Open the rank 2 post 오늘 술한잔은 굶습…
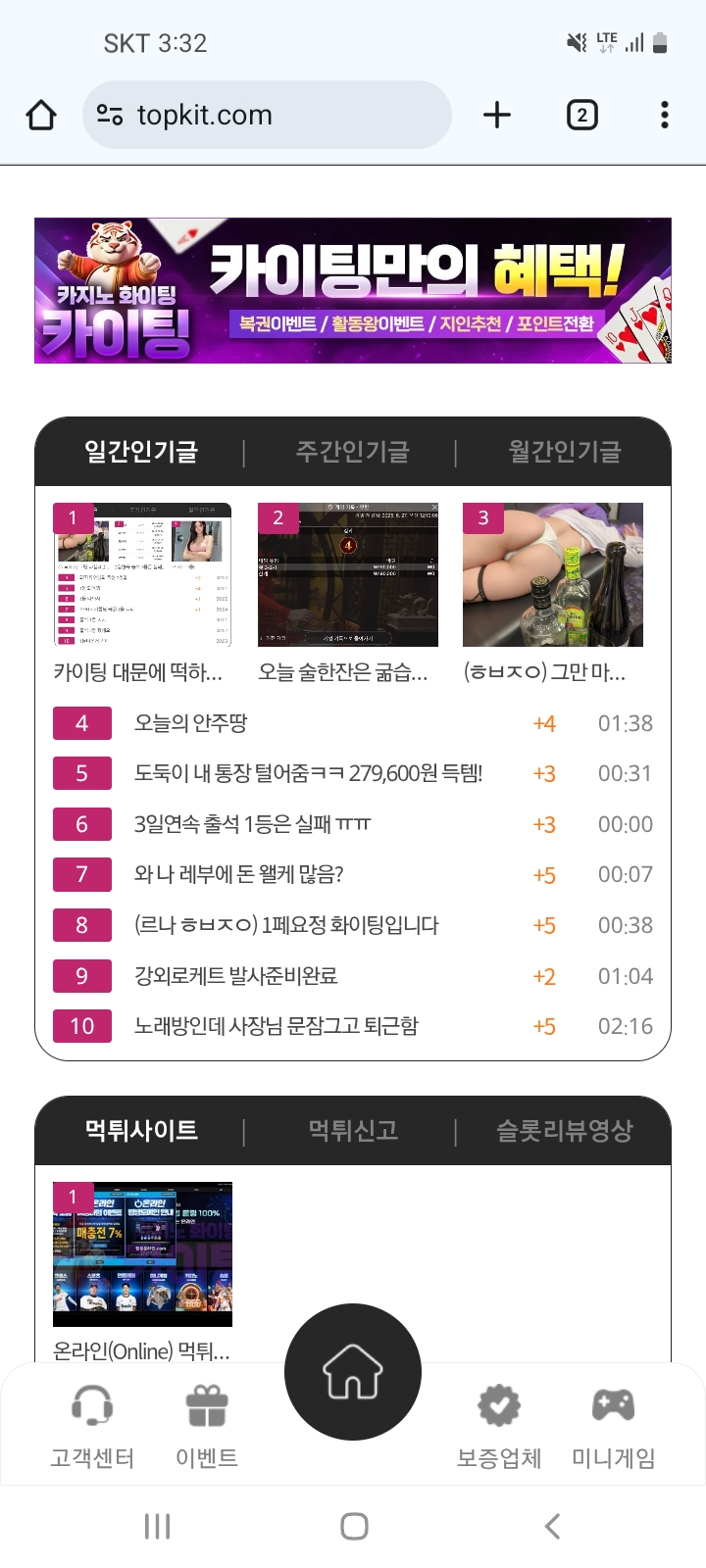Image resolution: width=706 pixels, height=1568 pixels. [347, 592]
